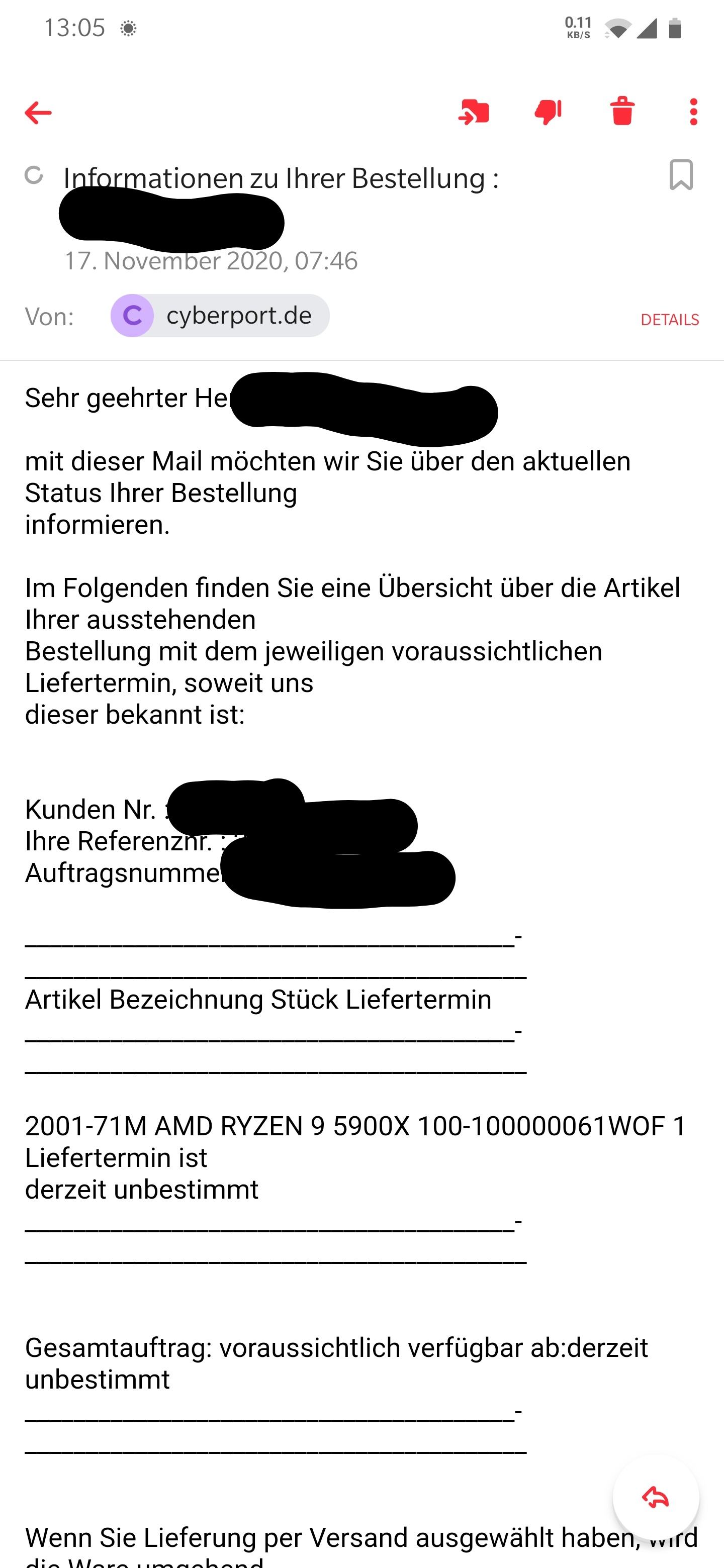
Task: Reply to this email
Action: [655, 1498]
